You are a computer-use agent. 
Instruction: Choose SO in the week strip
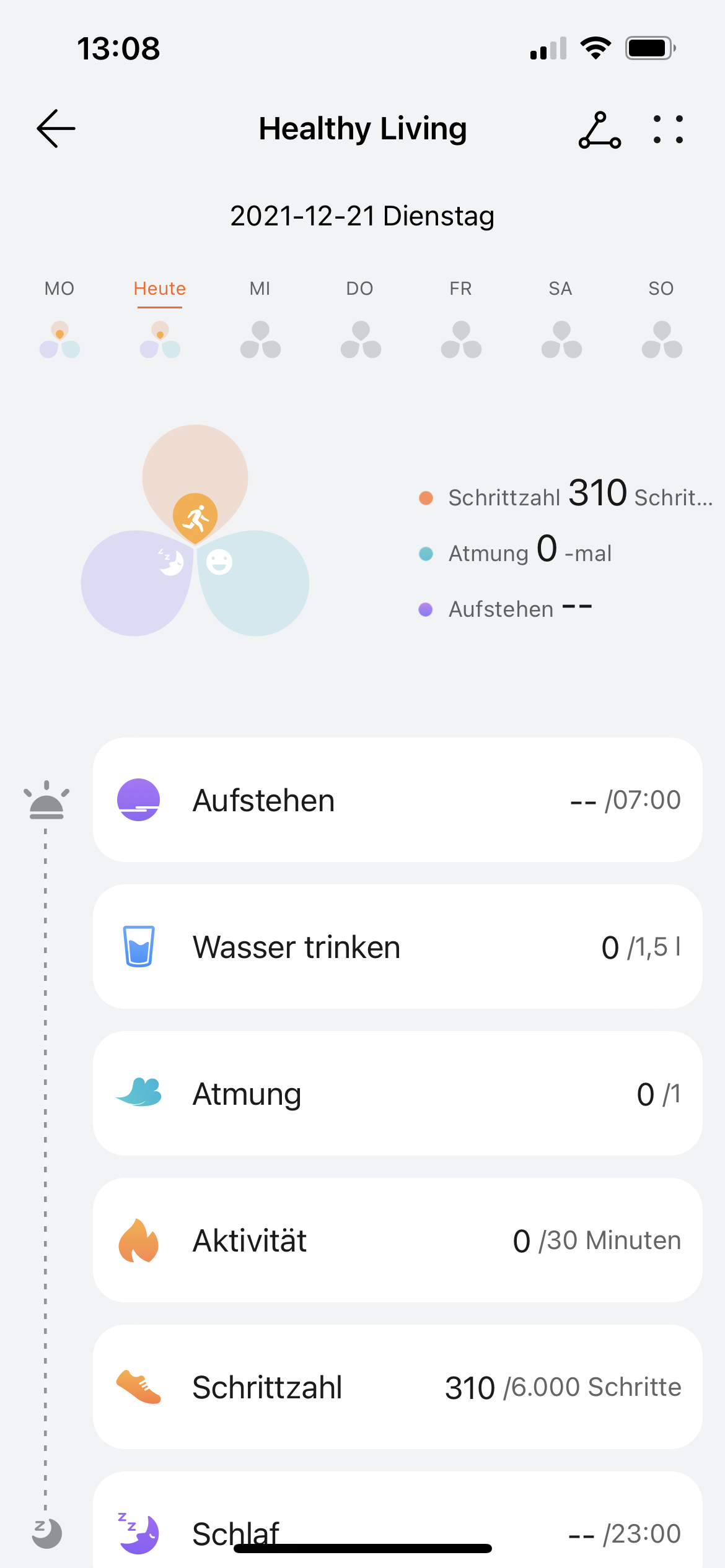(661, 321)
